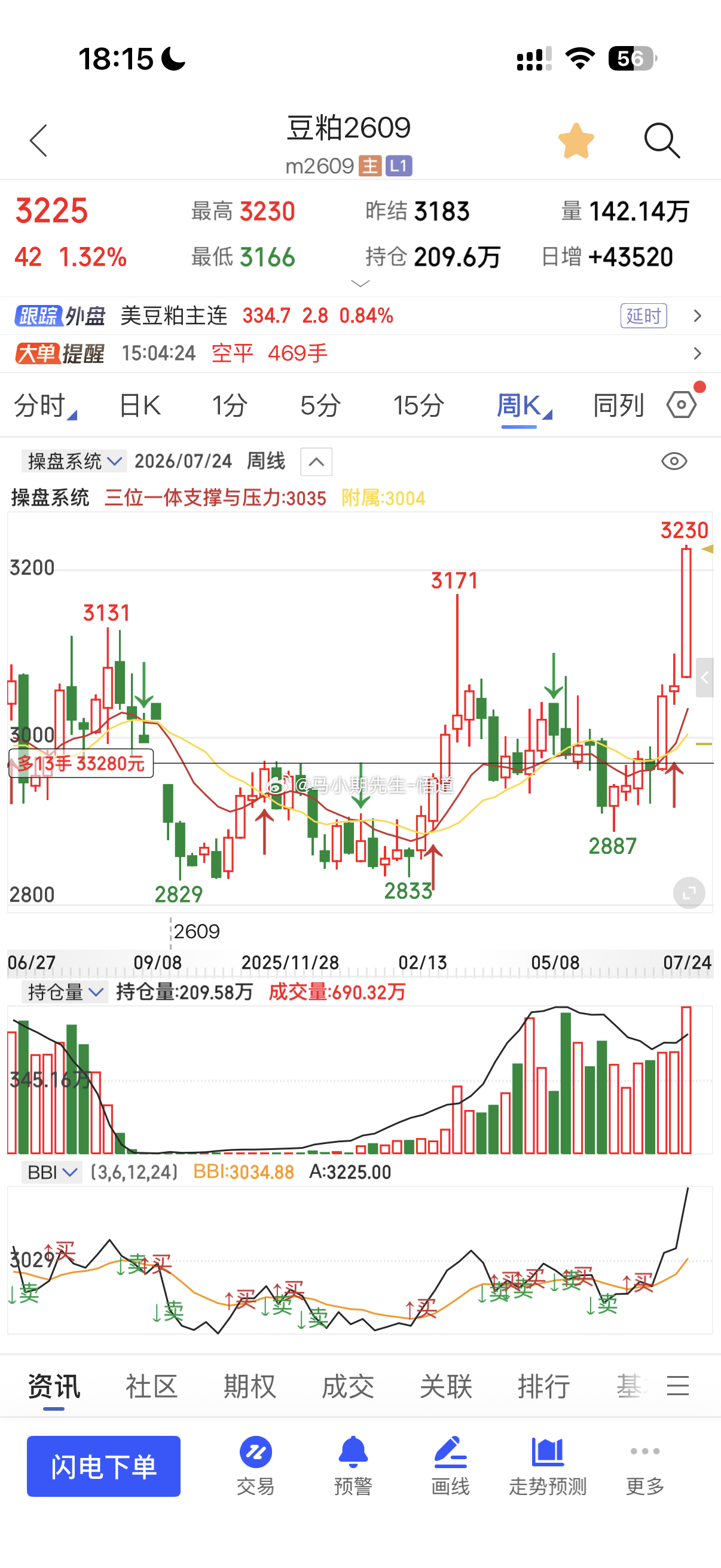Open the 持仓量 indicator dropdown
Viewport: 721px width, 1568px height.
click(65, 992)
